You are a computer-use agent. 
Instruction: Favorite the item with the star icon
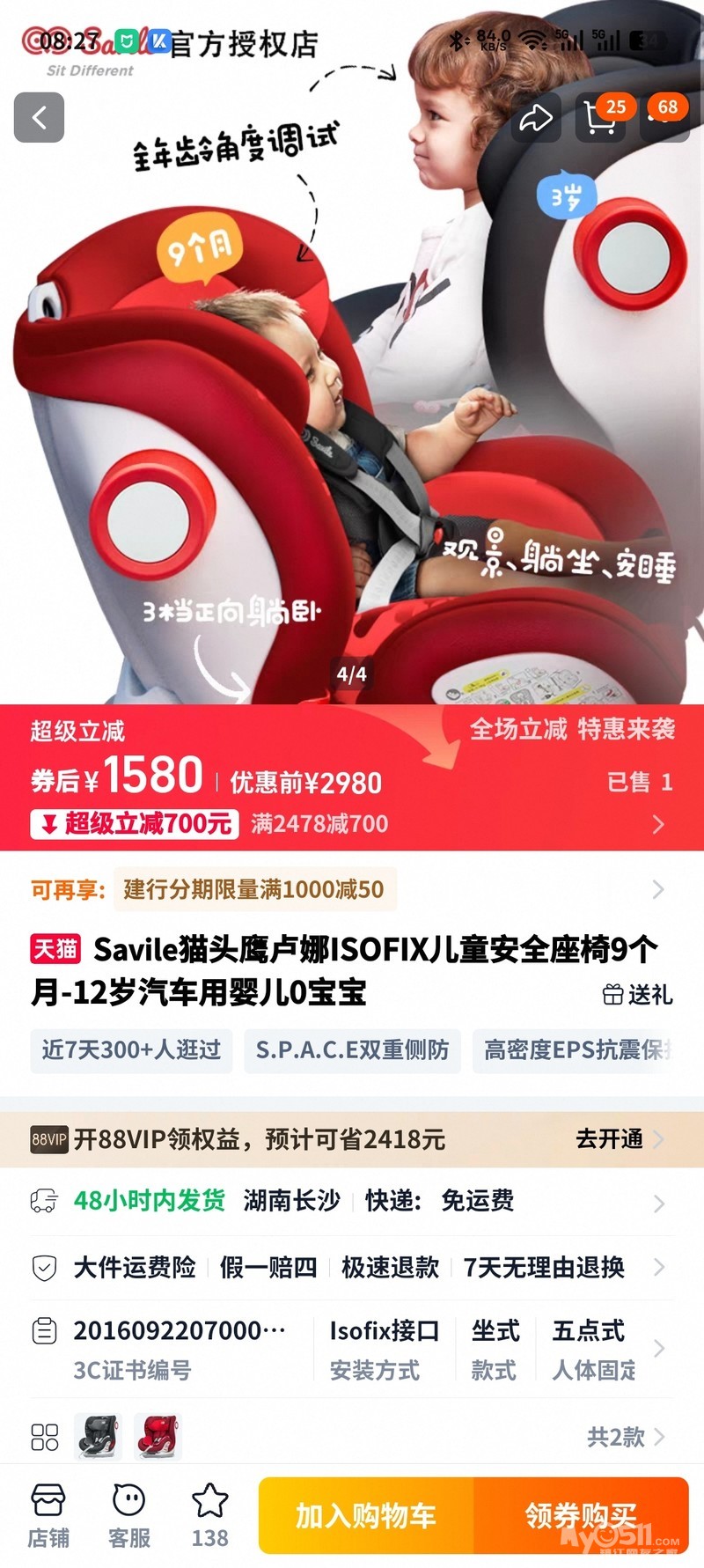point(210,1516)
